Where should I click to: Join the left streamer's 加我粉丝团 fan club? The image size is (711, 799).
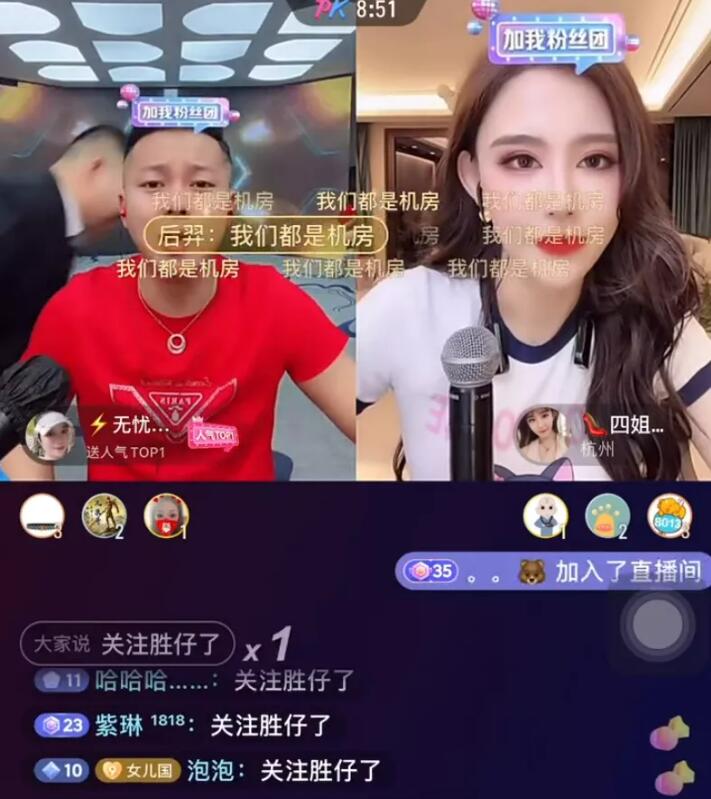pyautogui.click(x=180, y=112)
